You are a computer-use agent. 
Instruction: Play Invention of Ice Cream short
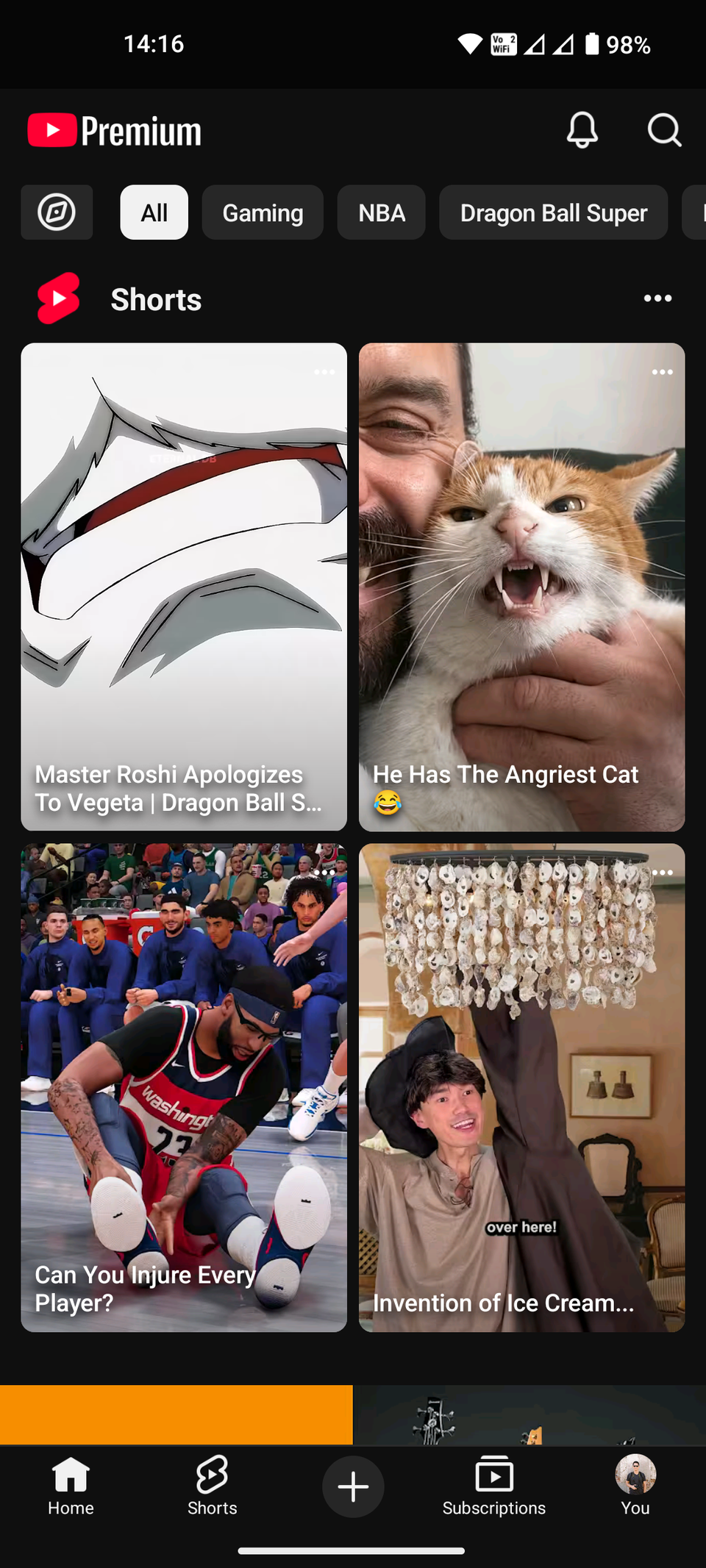[x=522, y=1087]
